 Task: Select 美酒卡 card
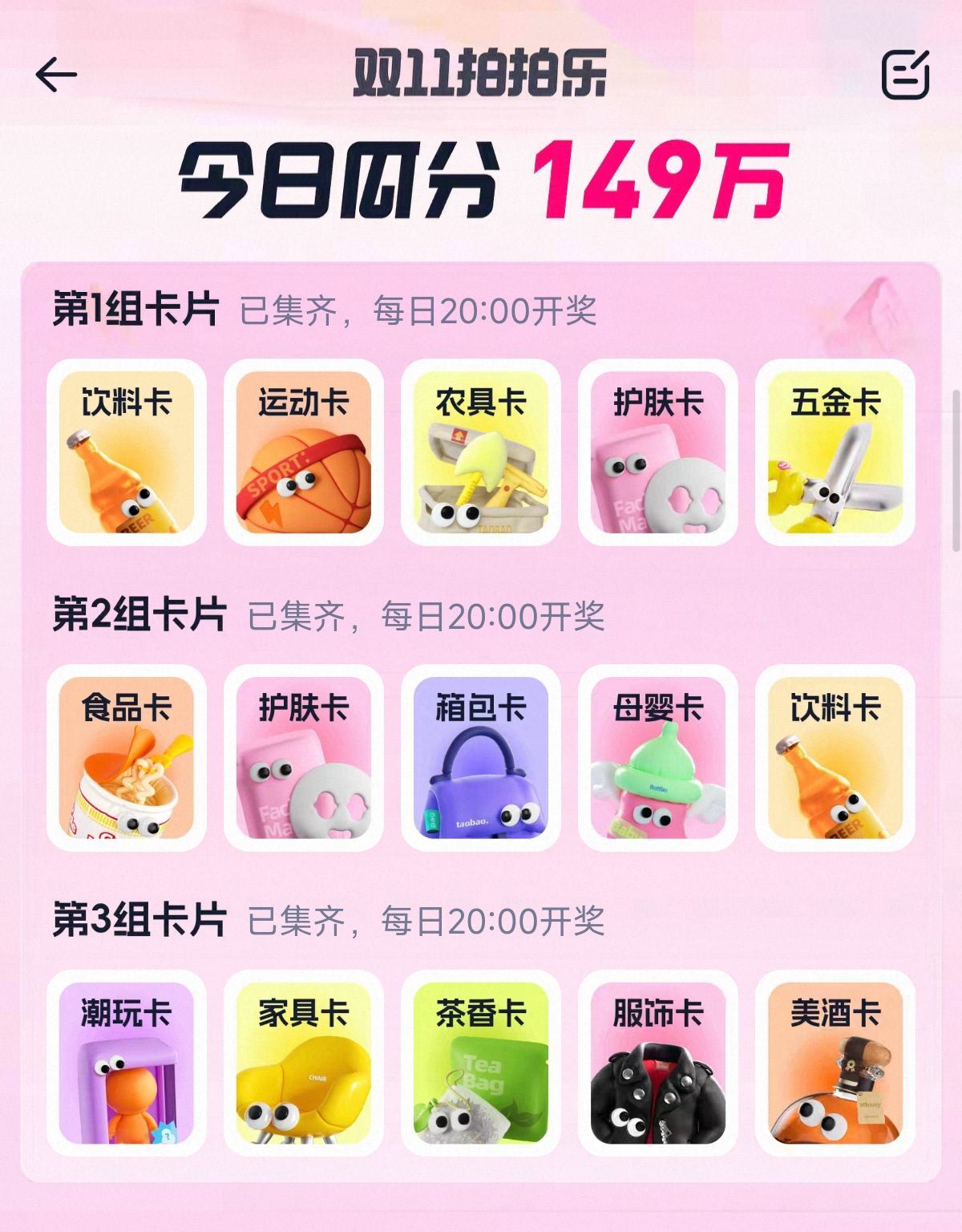835,1063
